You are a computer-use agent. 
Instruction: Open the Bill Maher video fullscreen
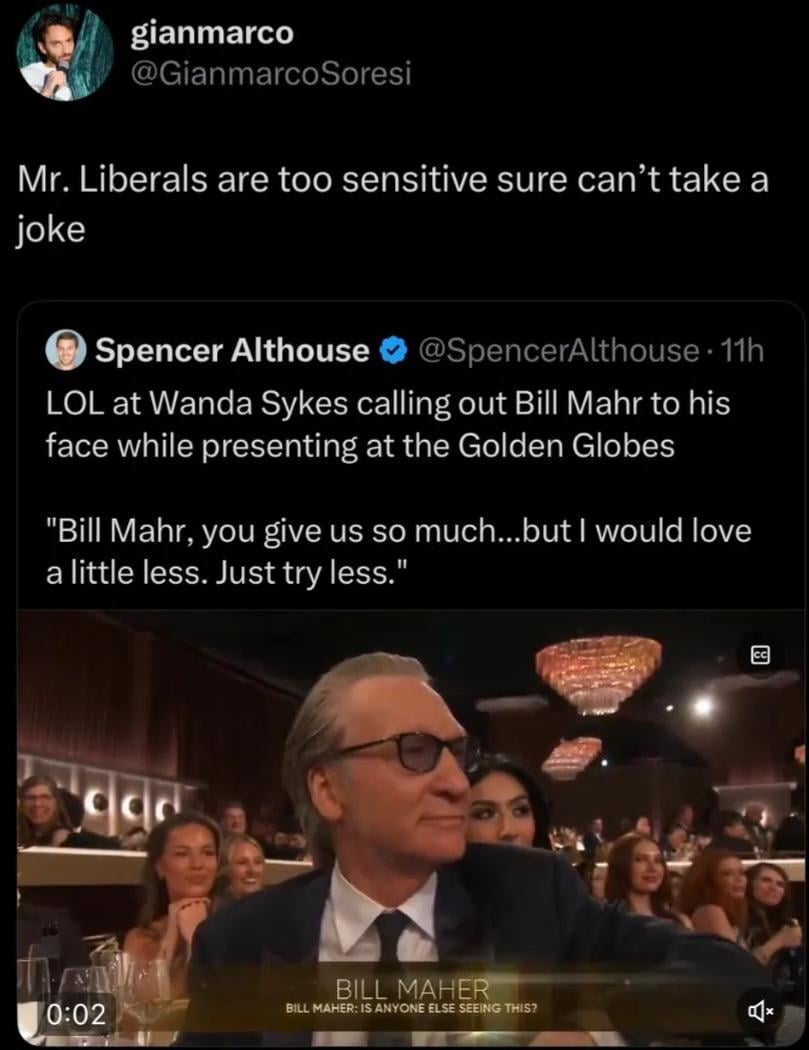410,820
